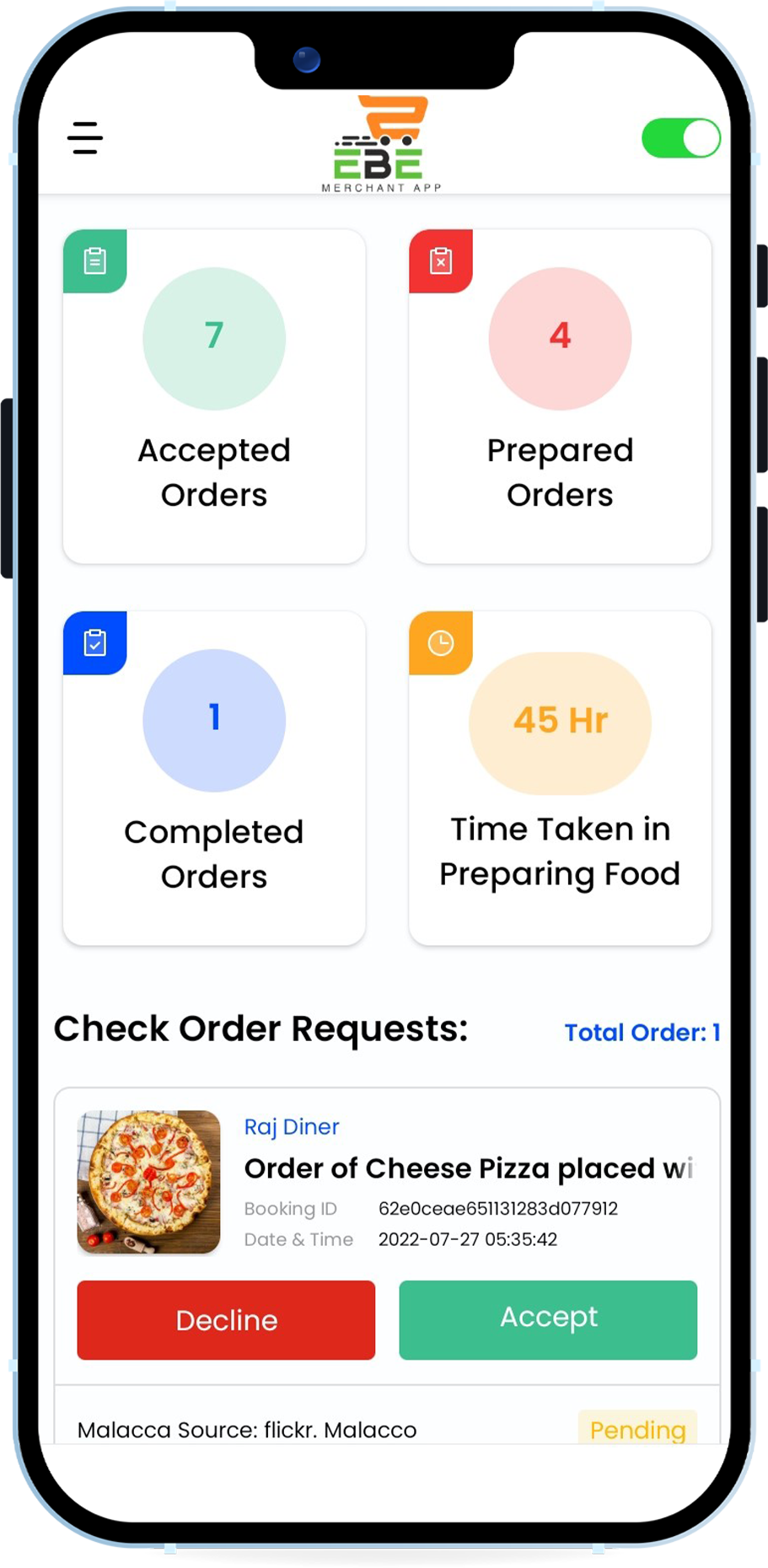The width and height of the screenshot is (768, 1568).
Task: View the Completed Orders card
Action: click(x=214, y=778)
